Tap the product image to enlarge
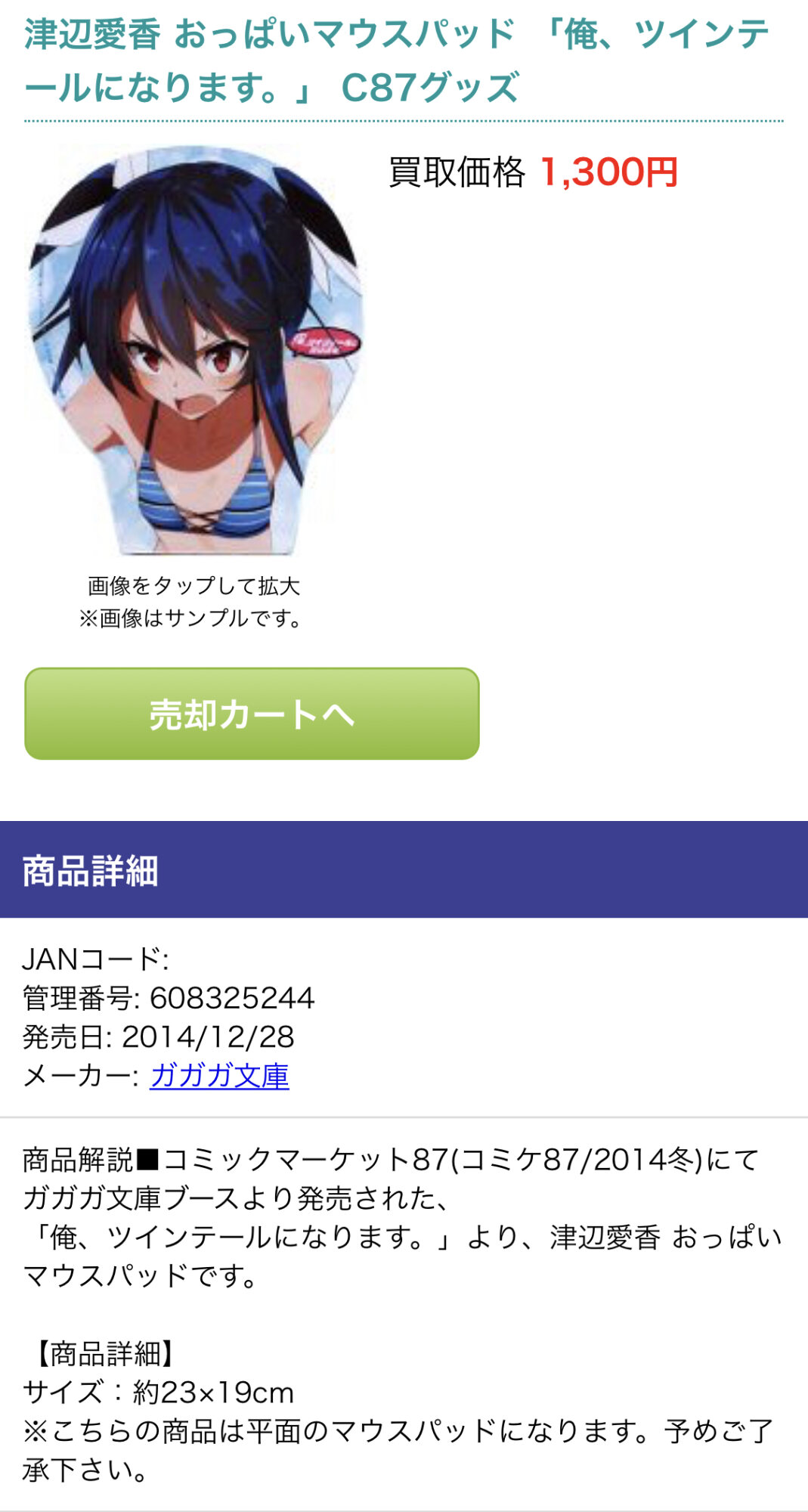The width and height of the screenshot is (808, 1512). 195,349
